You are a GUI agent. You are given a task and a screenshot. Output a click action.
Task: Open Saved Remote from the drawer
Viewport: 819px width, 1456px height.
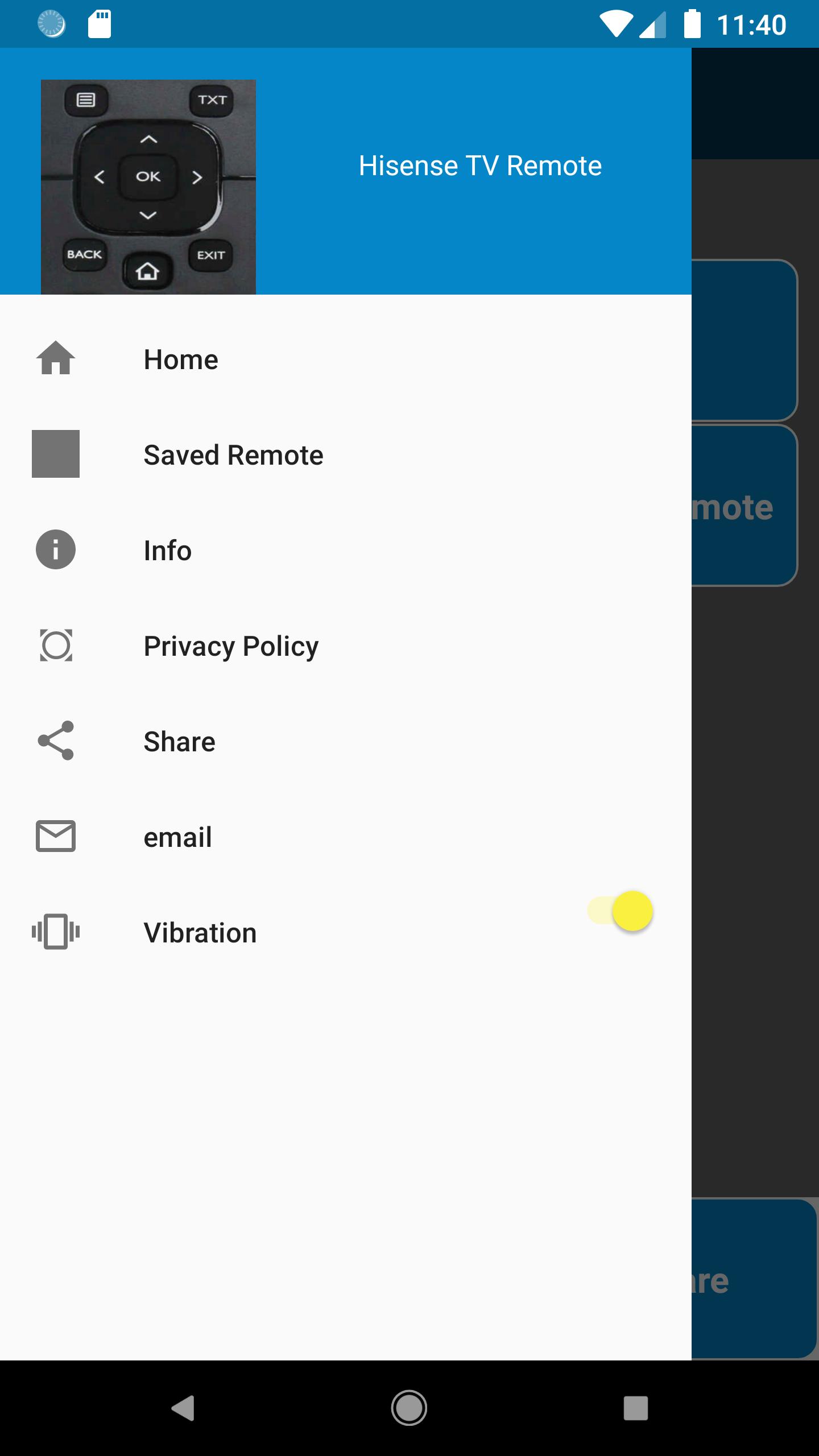(x=346, y=454)
